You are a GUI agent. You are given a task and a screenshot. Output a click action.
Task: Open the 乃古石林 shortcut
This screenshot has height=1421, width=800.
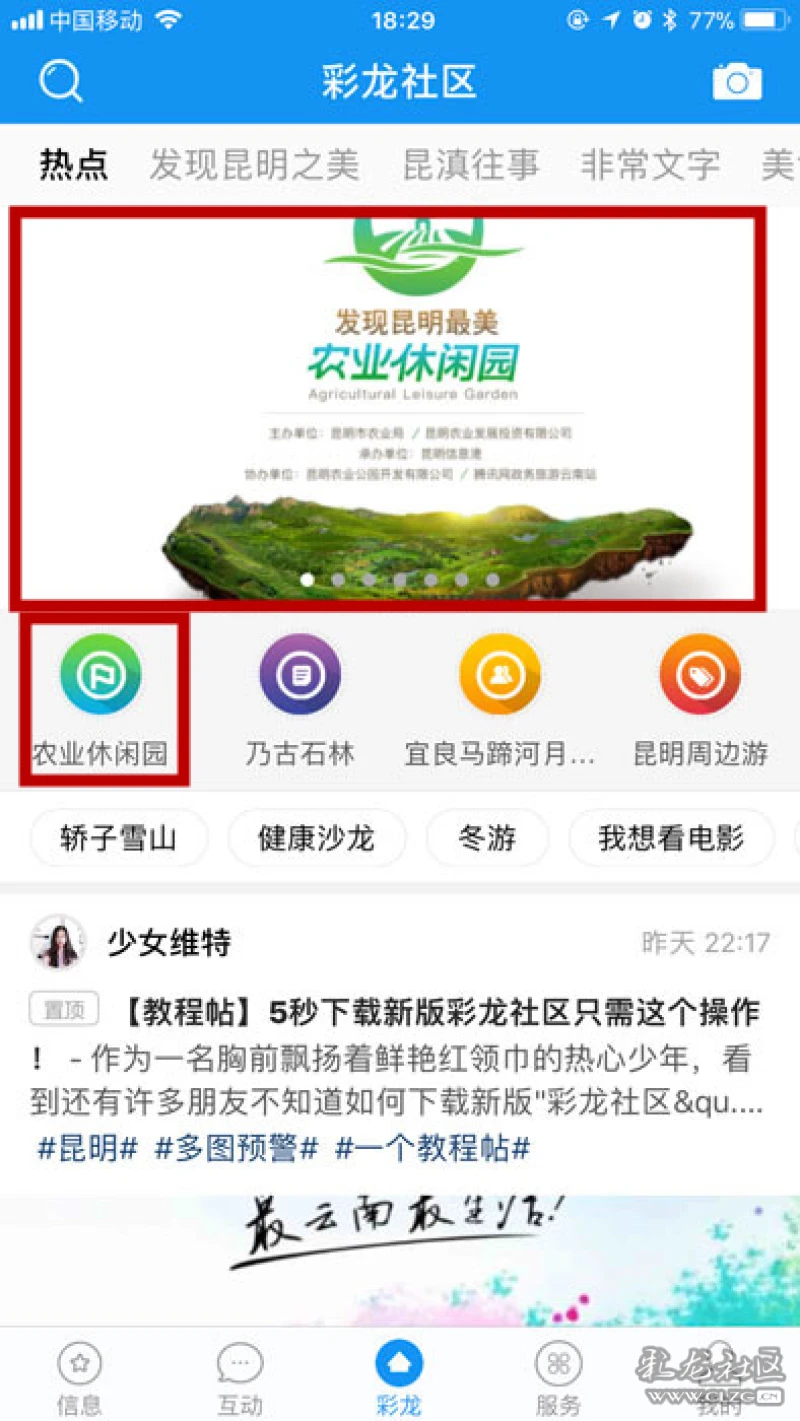tap(300, 700)
